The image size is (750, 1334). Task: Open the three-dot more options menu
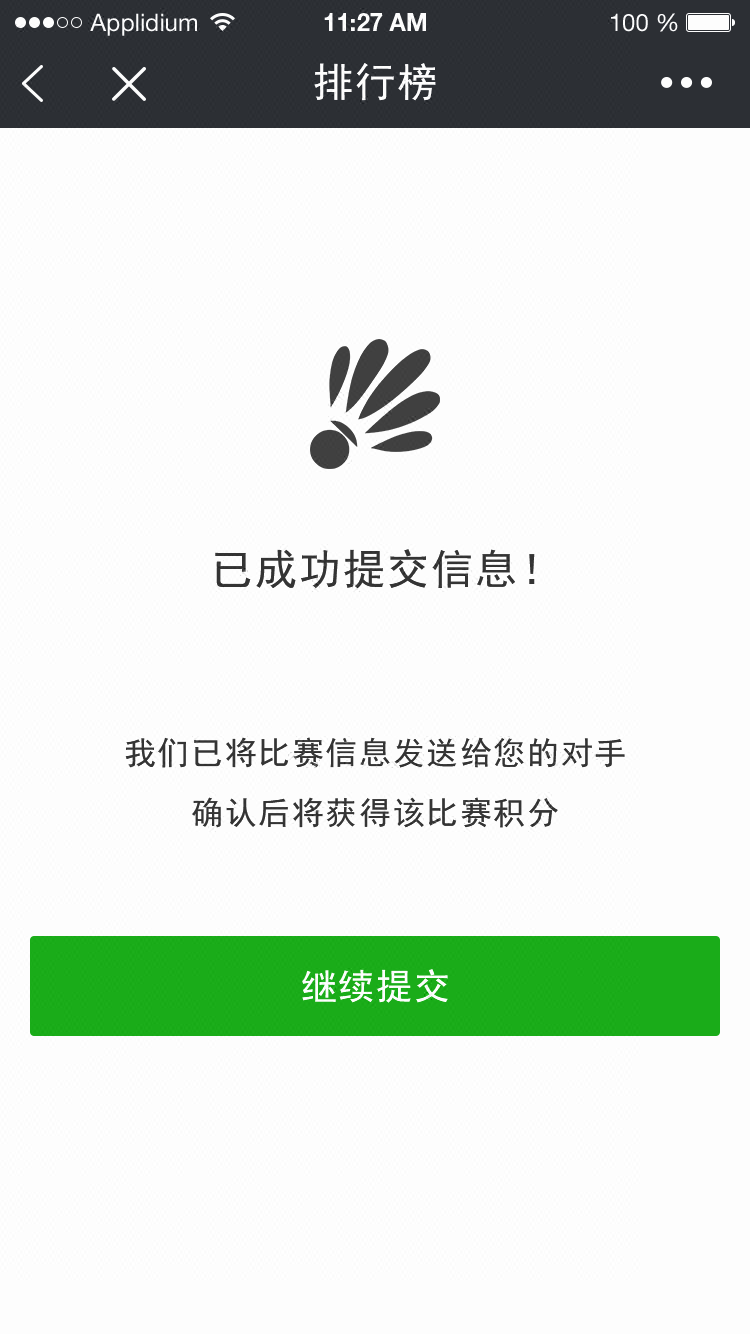(x=686, y=84)
